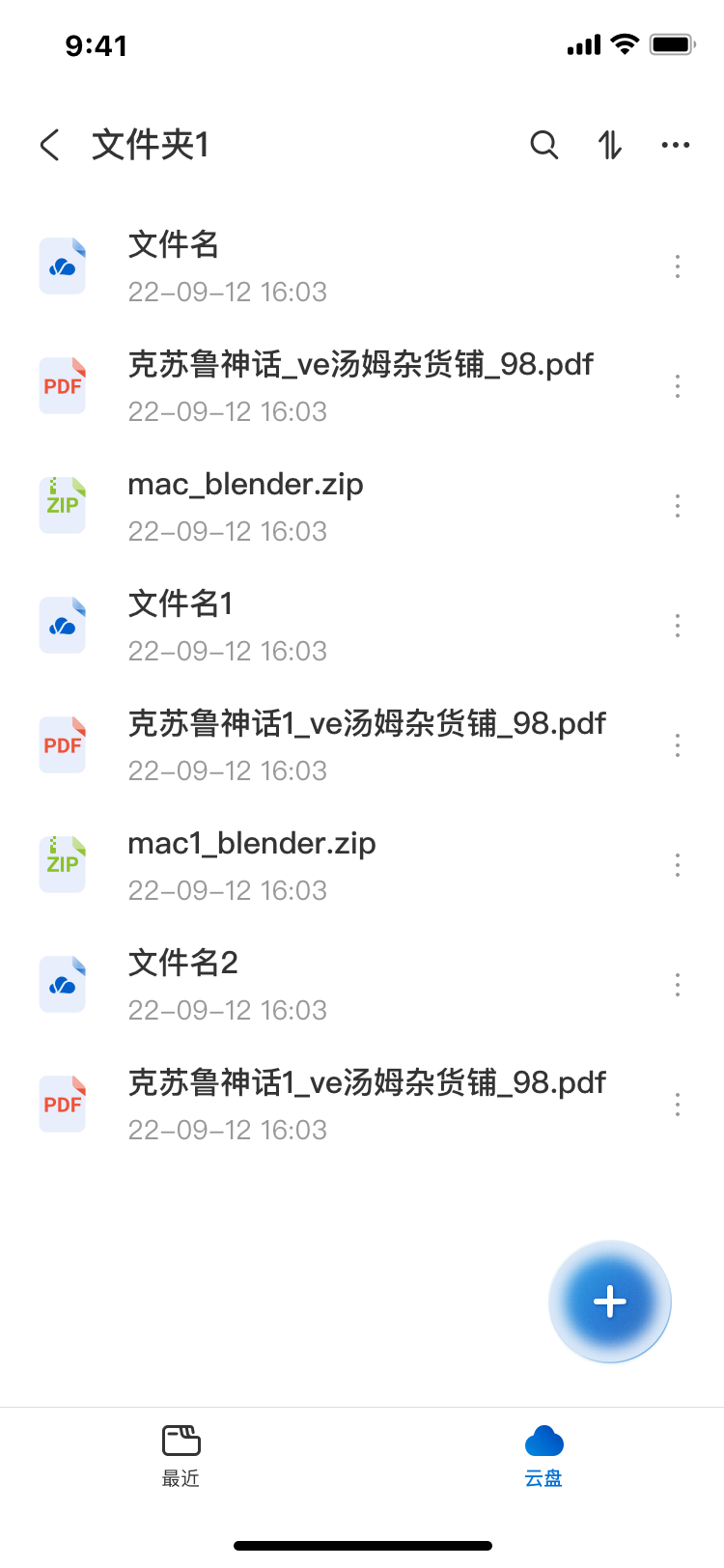724x1568 pixels.
Task: Open the options menu for 克苏鲁神话1_ve汤姆杂货铺_98.pdf
Action: click(x=678, y=745)
